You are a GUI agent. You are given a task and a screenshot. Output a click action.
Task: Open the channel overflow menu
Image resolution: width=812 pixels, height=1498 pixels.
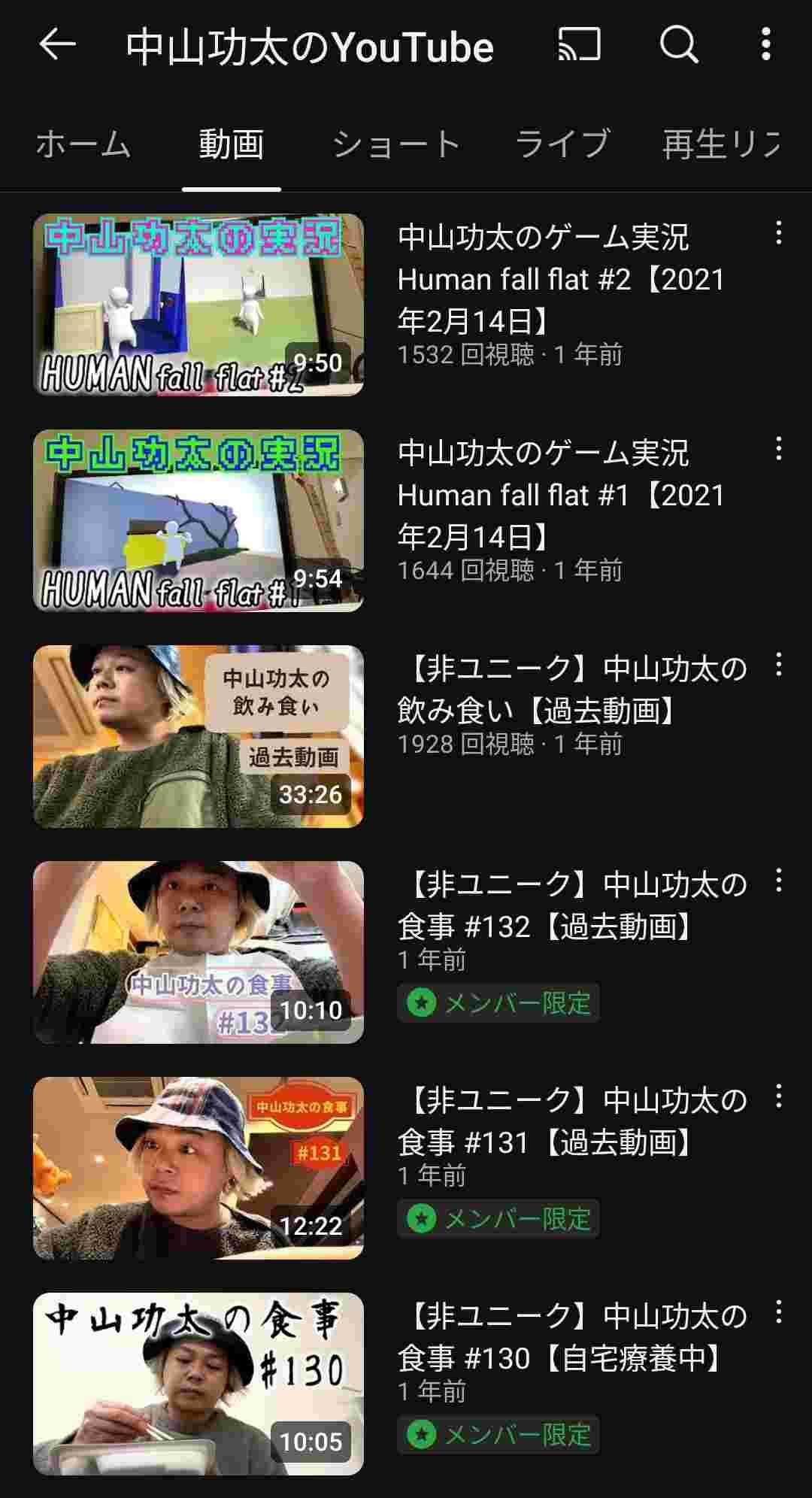(765, 45)
